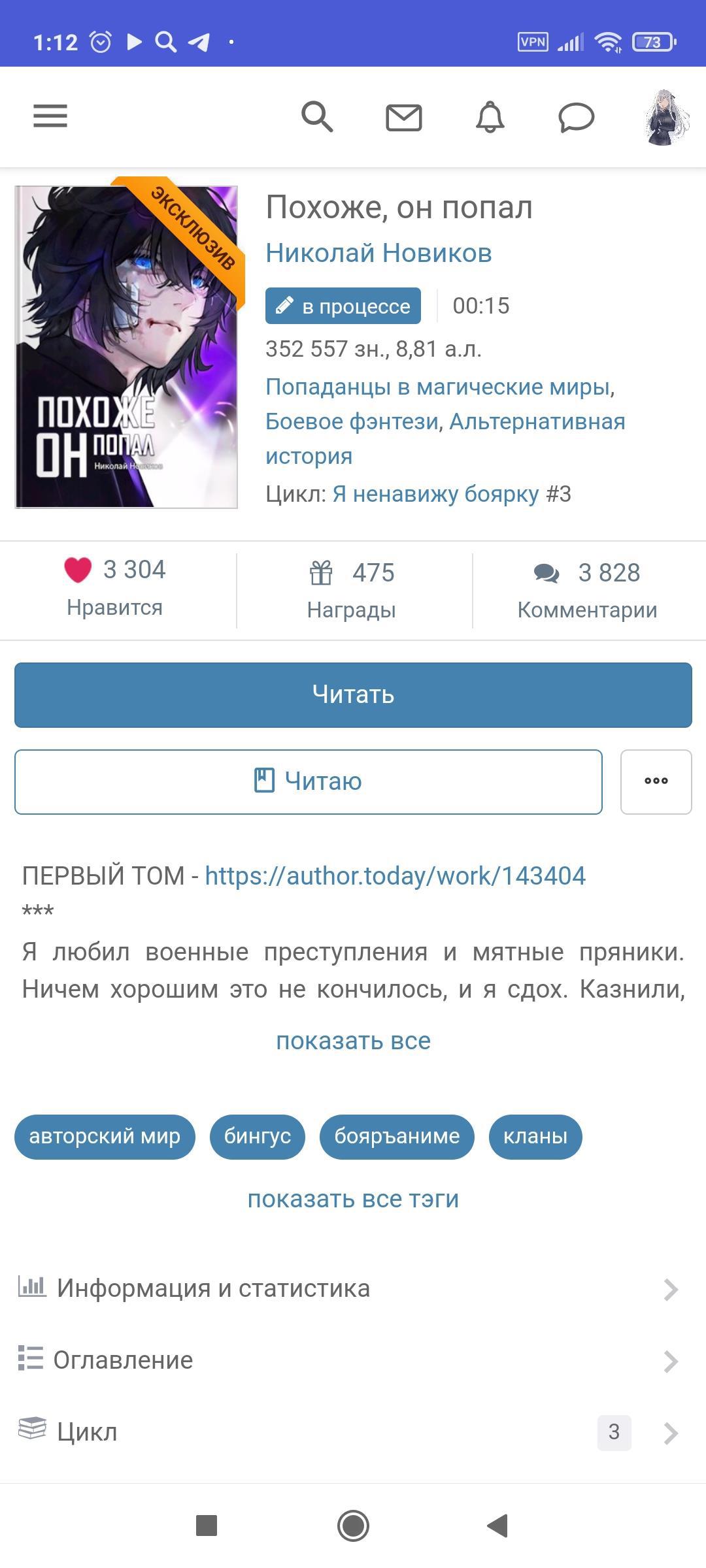Follow the author.today/work/143404 link
The height and width of the screenshot is (1568, 706).
click(395, 875)
